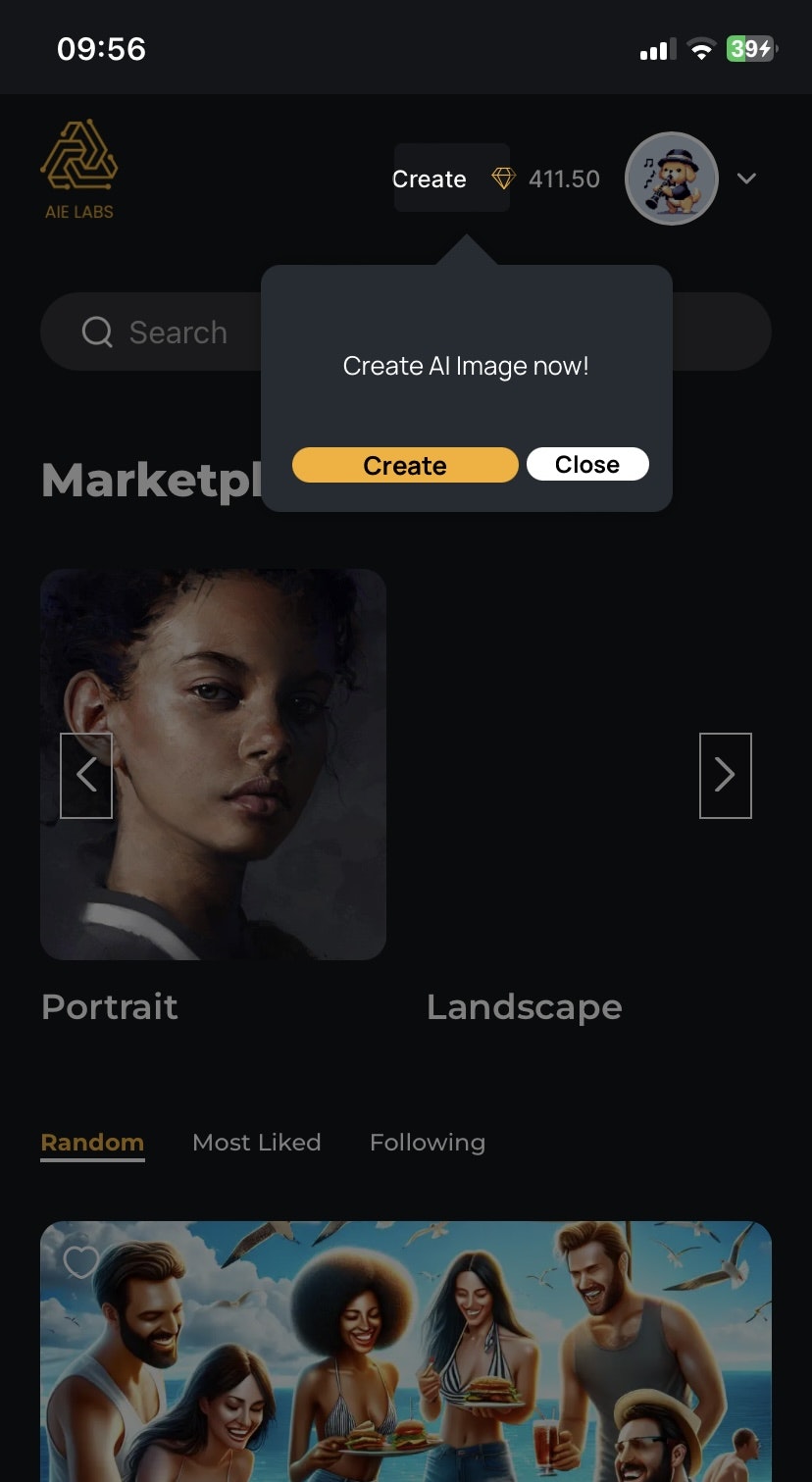Image resolution: width=812 pixels, height=1482 pixels.
Task: Switch to the Most Liked tab
Action: [257, 1142]
